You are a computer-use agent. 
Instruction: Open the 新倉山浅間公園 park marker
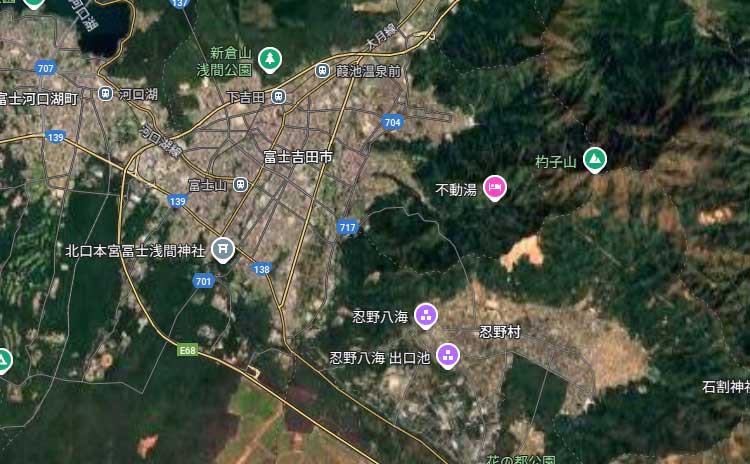[x=269, y=59]
